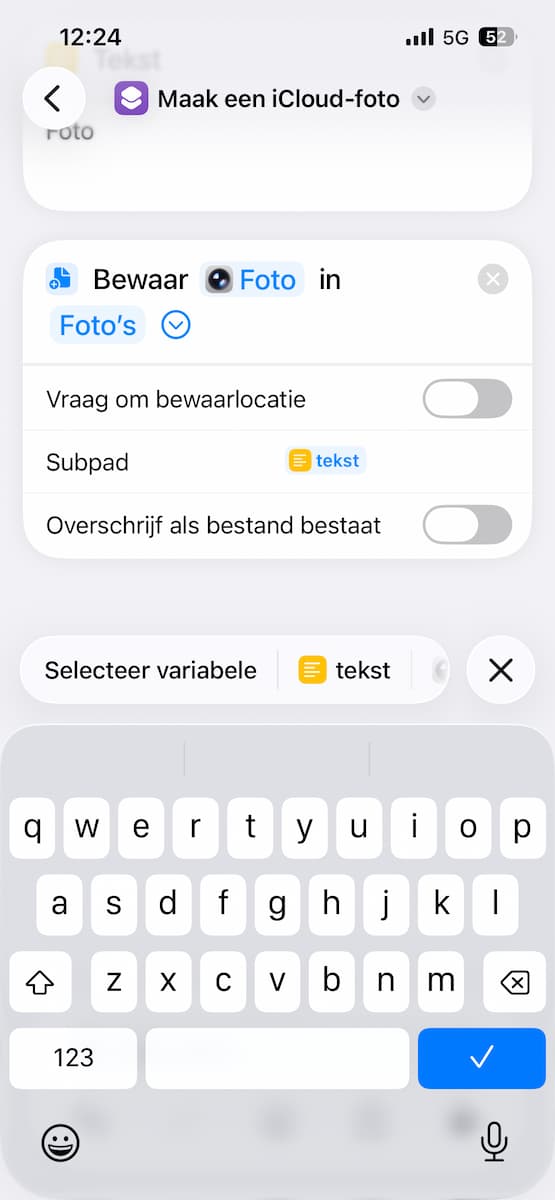Tap the Foto variable in the Bewaar action

tap(252, 280)
